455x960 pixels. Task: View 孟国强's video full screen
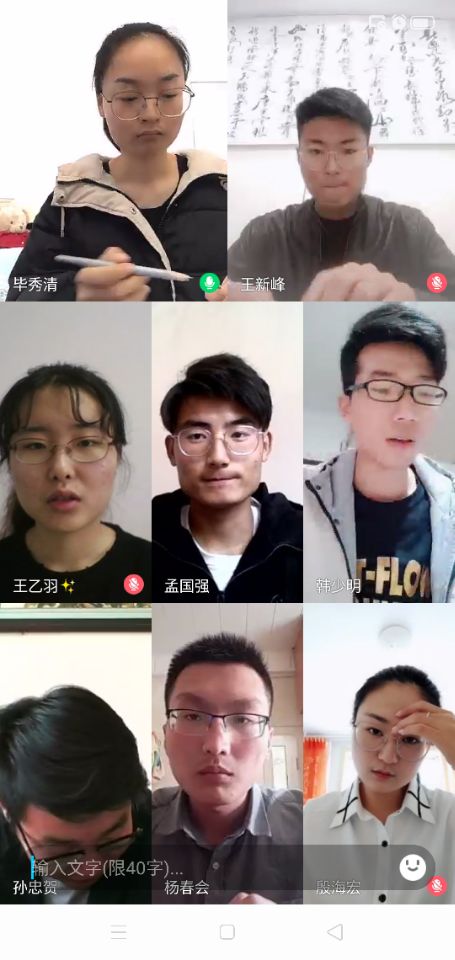click(x=227, y=452)
